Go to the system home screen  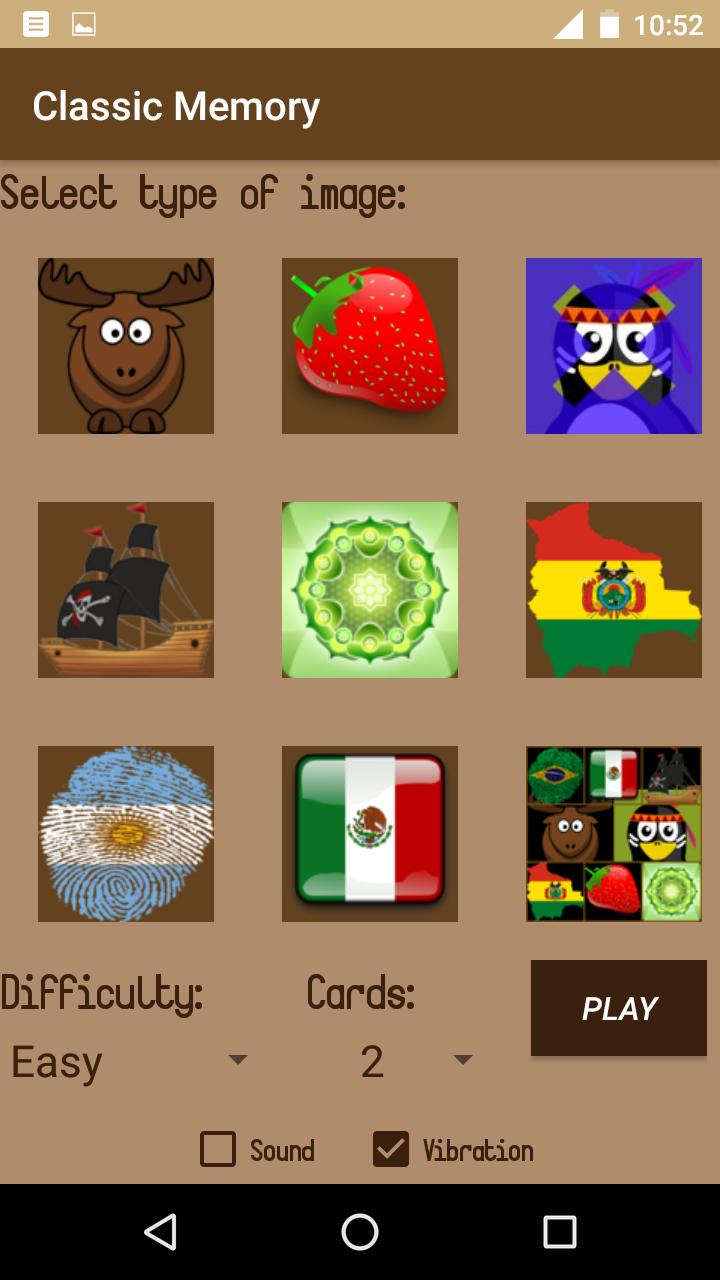pyautogui.click(x=360, y=1232)
